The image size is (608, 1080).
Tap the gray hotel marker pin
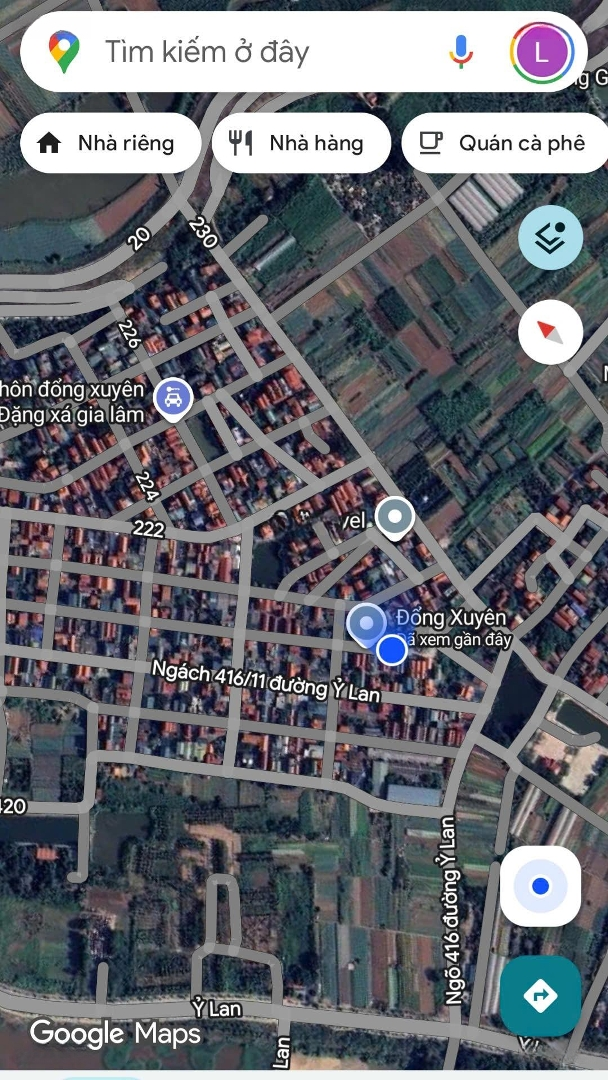pyautogui.click(x=397, y=518)
